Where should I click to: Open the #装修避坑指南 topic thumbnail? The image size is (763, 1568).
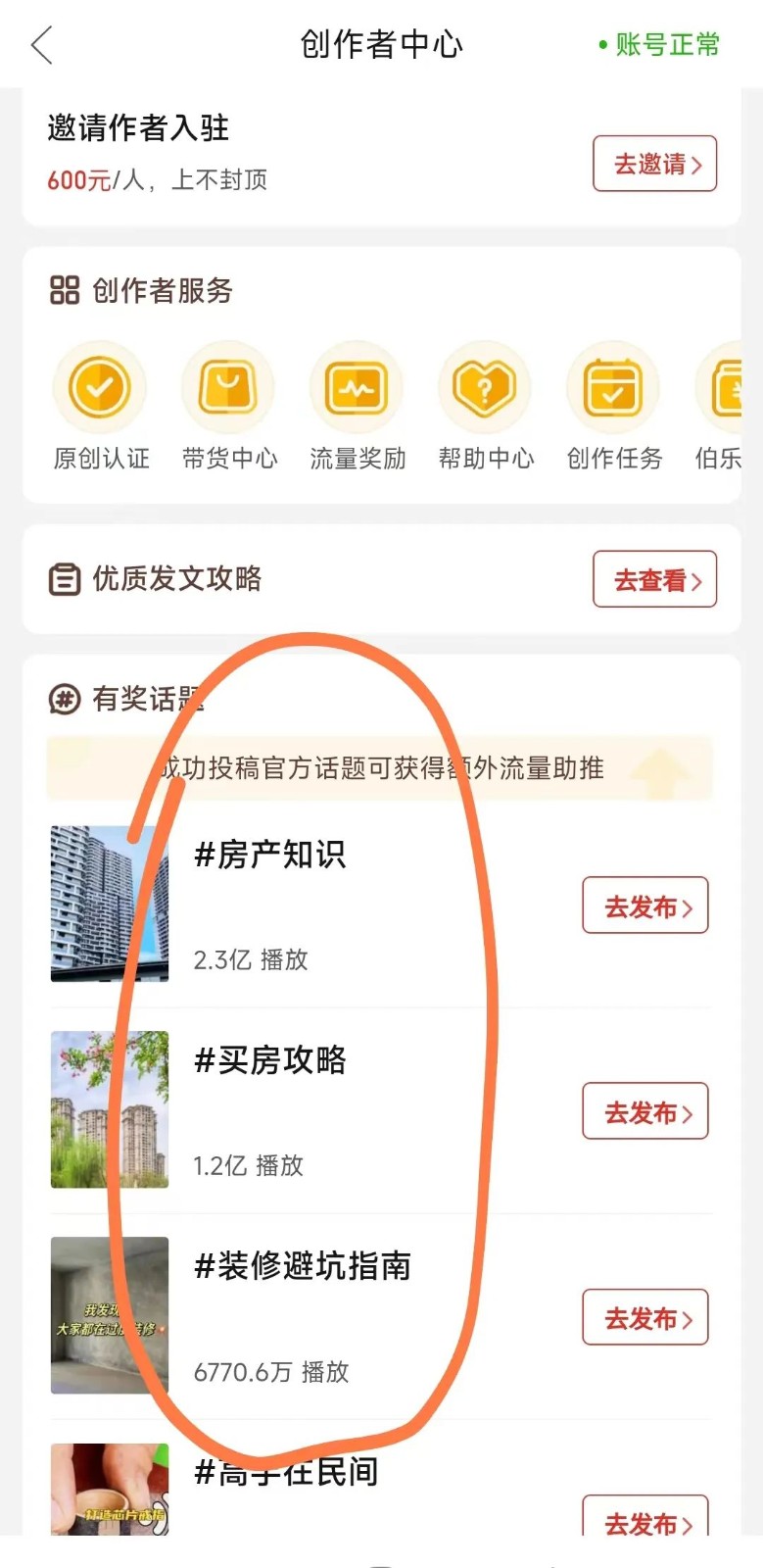point(110,1315)
